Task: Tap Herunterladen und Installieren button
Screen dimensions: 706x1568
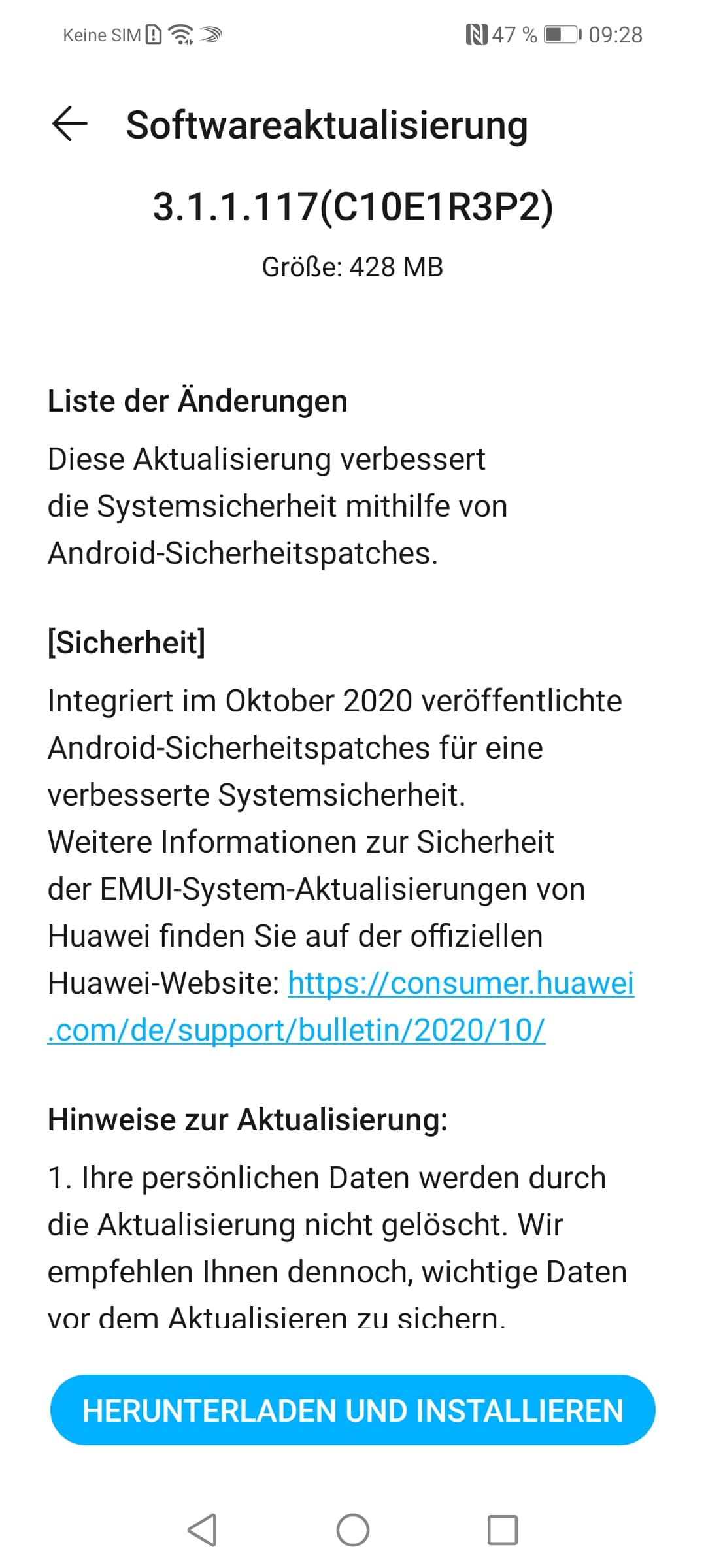Action: [353, 1409]
